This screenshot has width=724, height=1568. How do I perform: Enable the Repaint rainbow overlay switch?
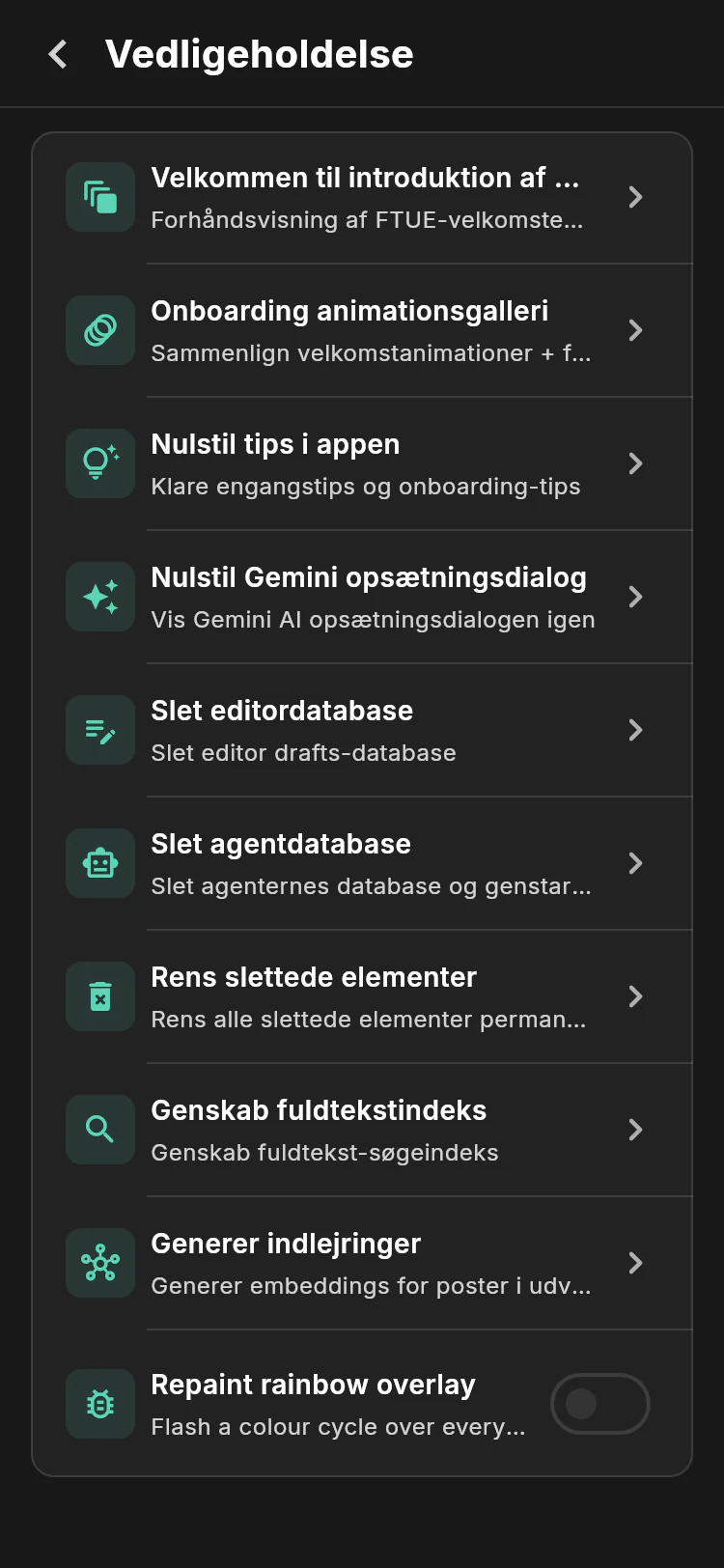(599, 1404)
